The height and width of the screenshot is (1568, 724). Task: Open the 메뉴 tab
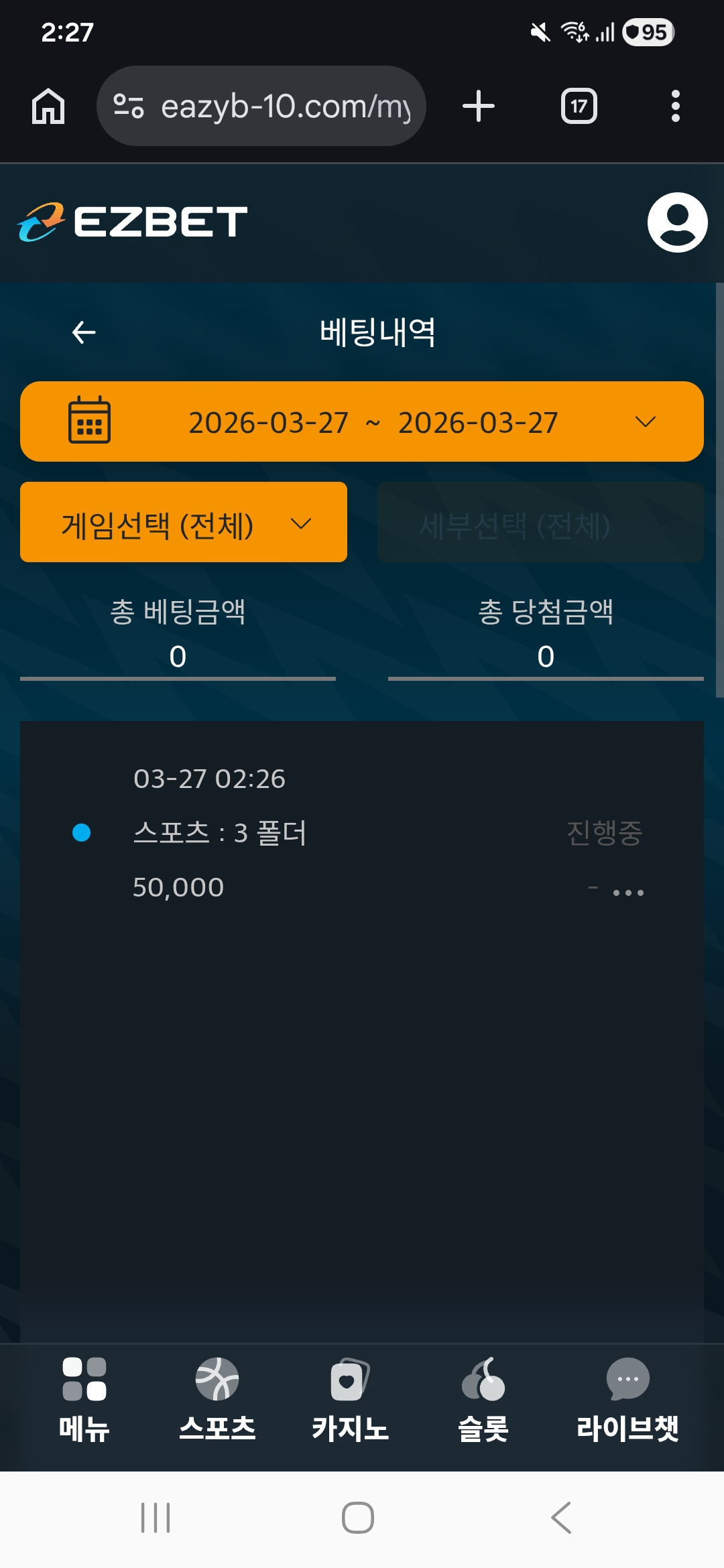(x=84, y=1400)
